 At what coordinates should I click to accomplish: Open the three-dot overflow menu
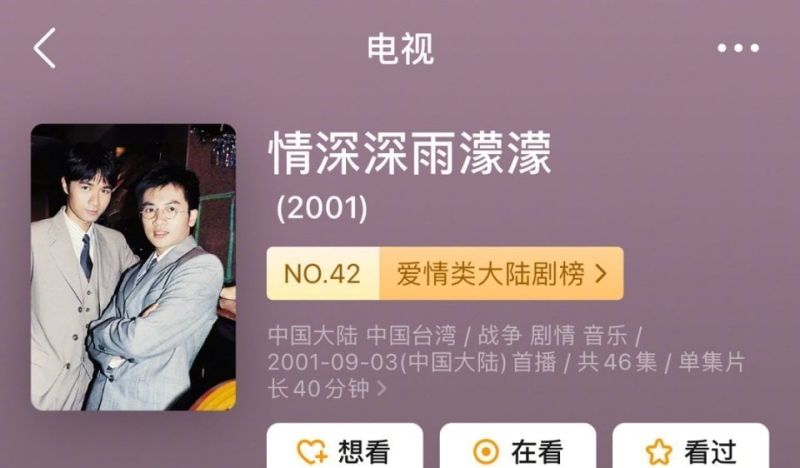pyautogui.click(x=738, y=48)
